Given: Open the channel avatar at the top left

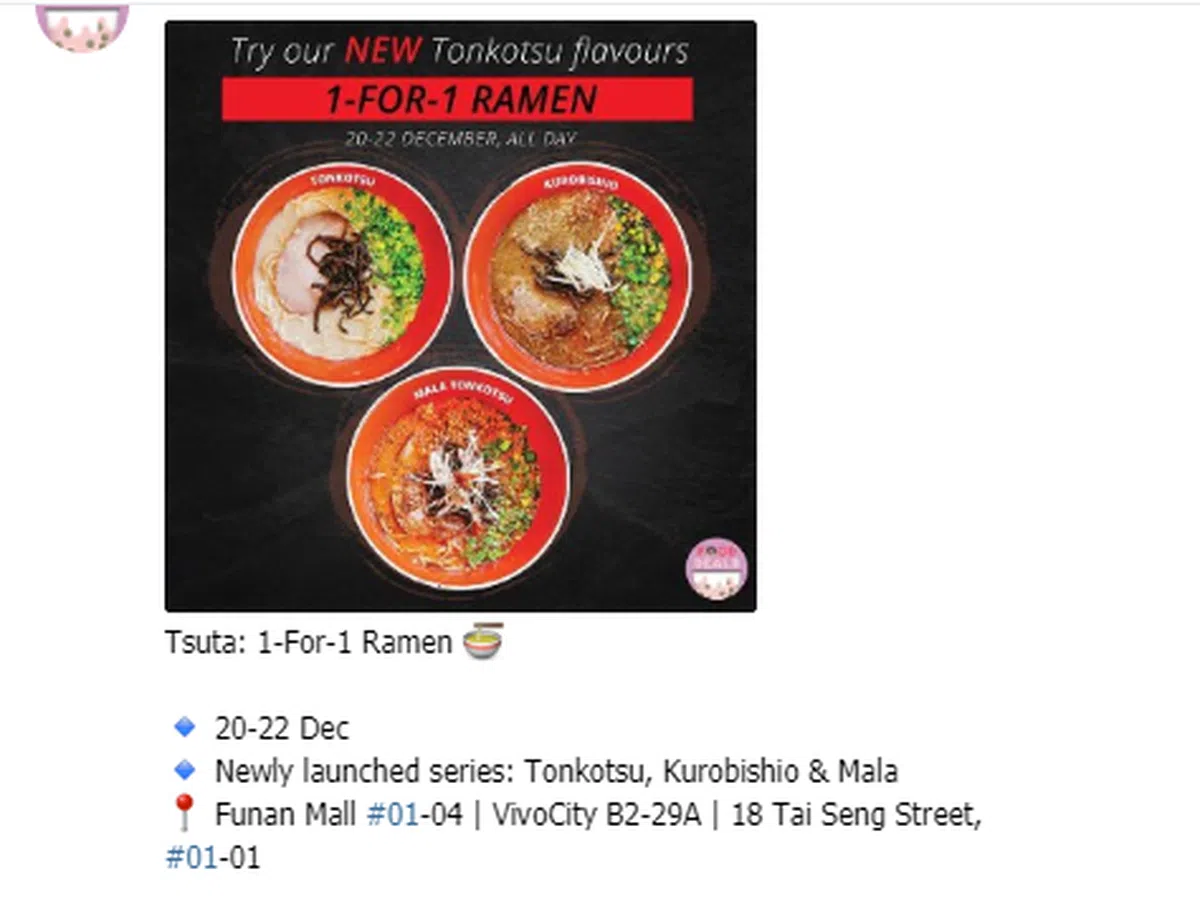Looking at the screenshot, I should coord(82,25).
